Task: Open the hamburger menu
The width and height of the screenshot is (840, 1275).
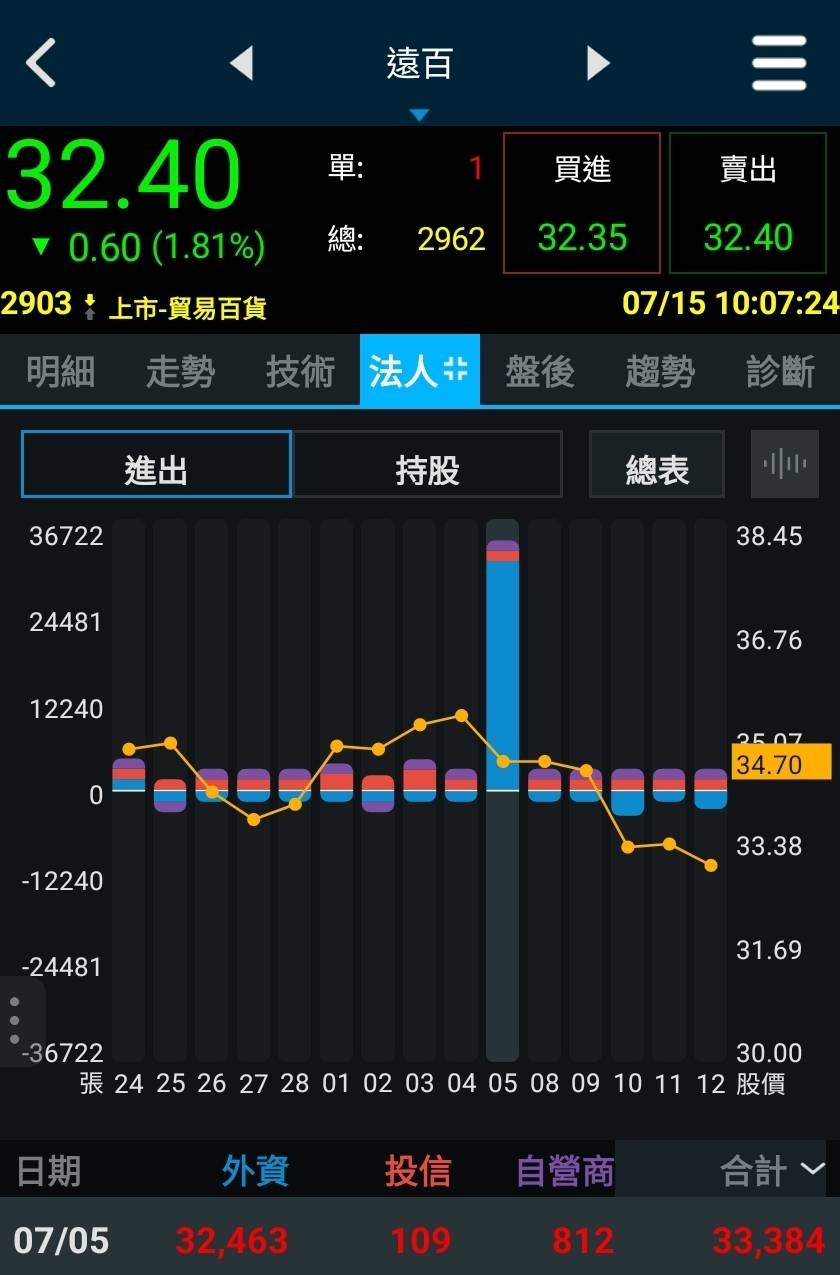Action: pyautogui.click(x=779, y=63)
